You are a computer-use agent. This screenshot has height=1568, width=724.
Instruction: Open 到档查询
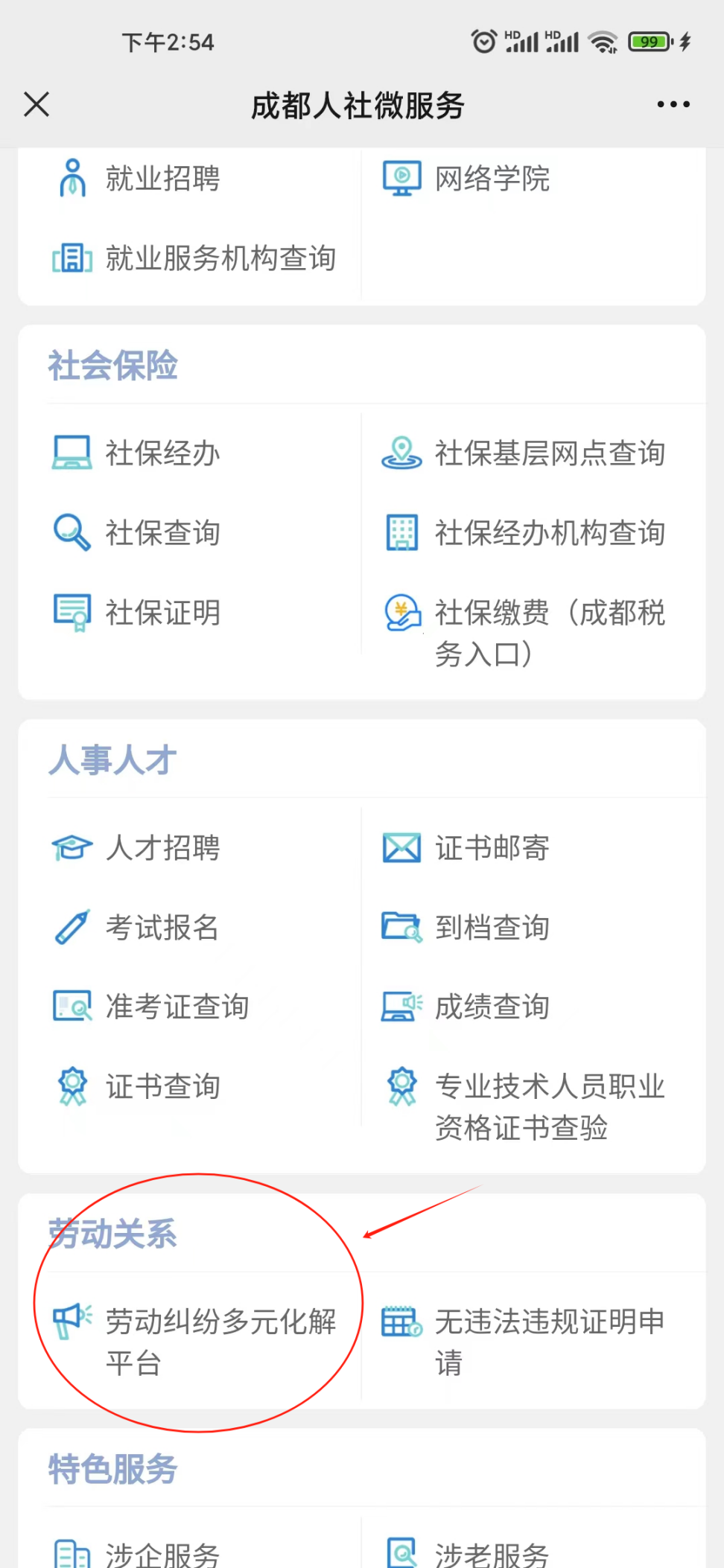(492, 928)
